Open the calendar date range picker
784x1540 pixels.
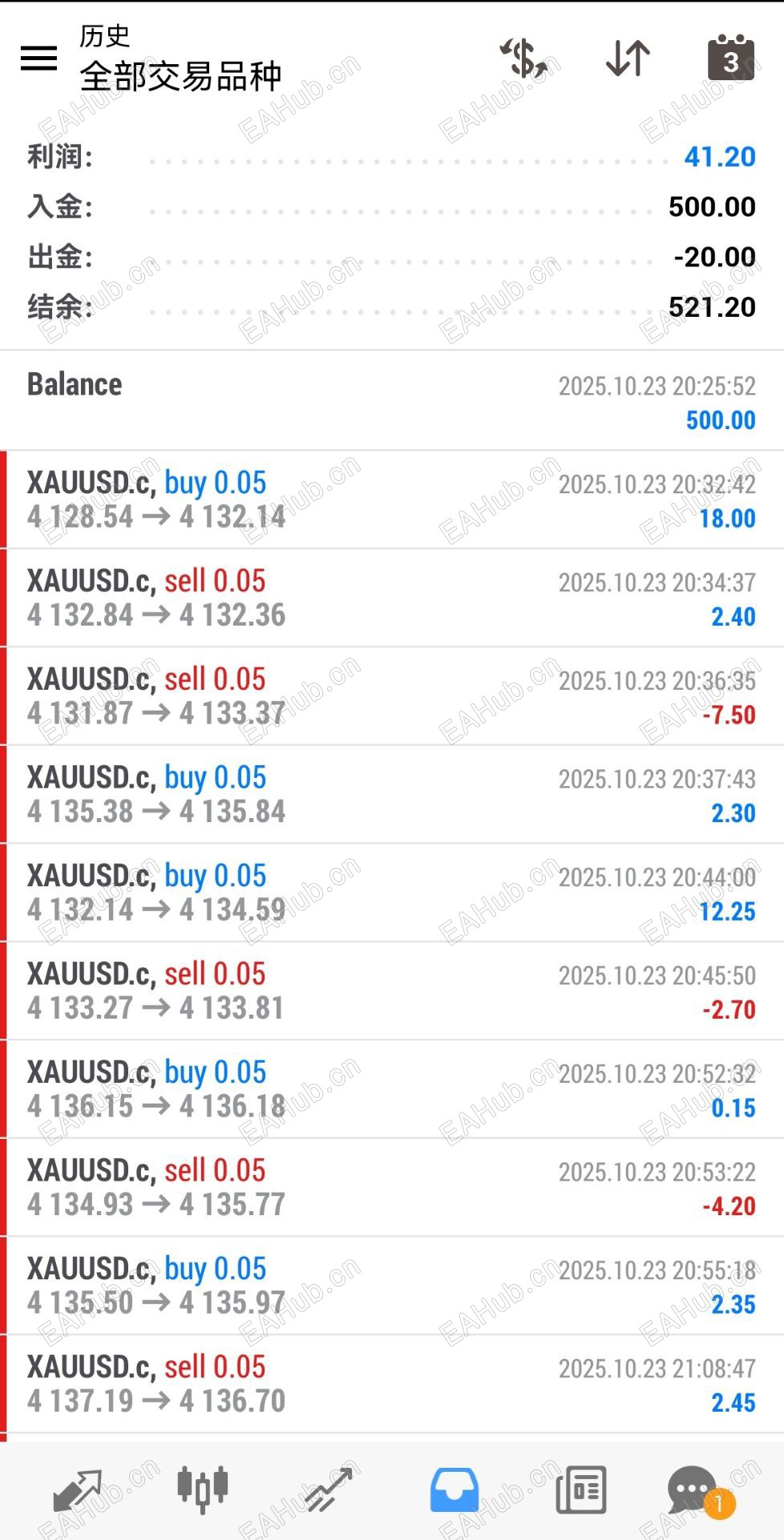[x=730, y=59]
